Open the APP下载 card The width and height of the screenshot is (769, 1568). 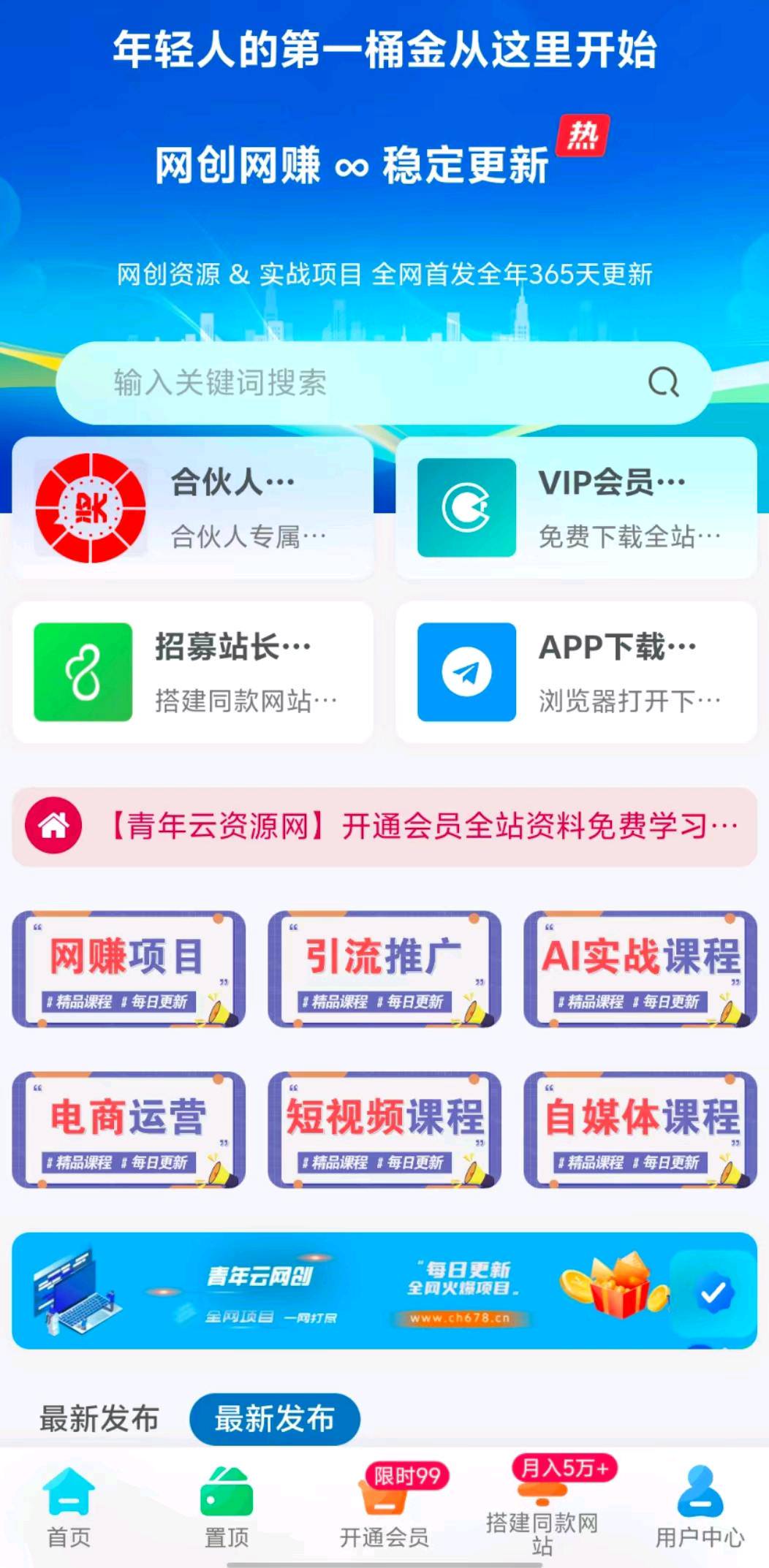coord(576,672)
